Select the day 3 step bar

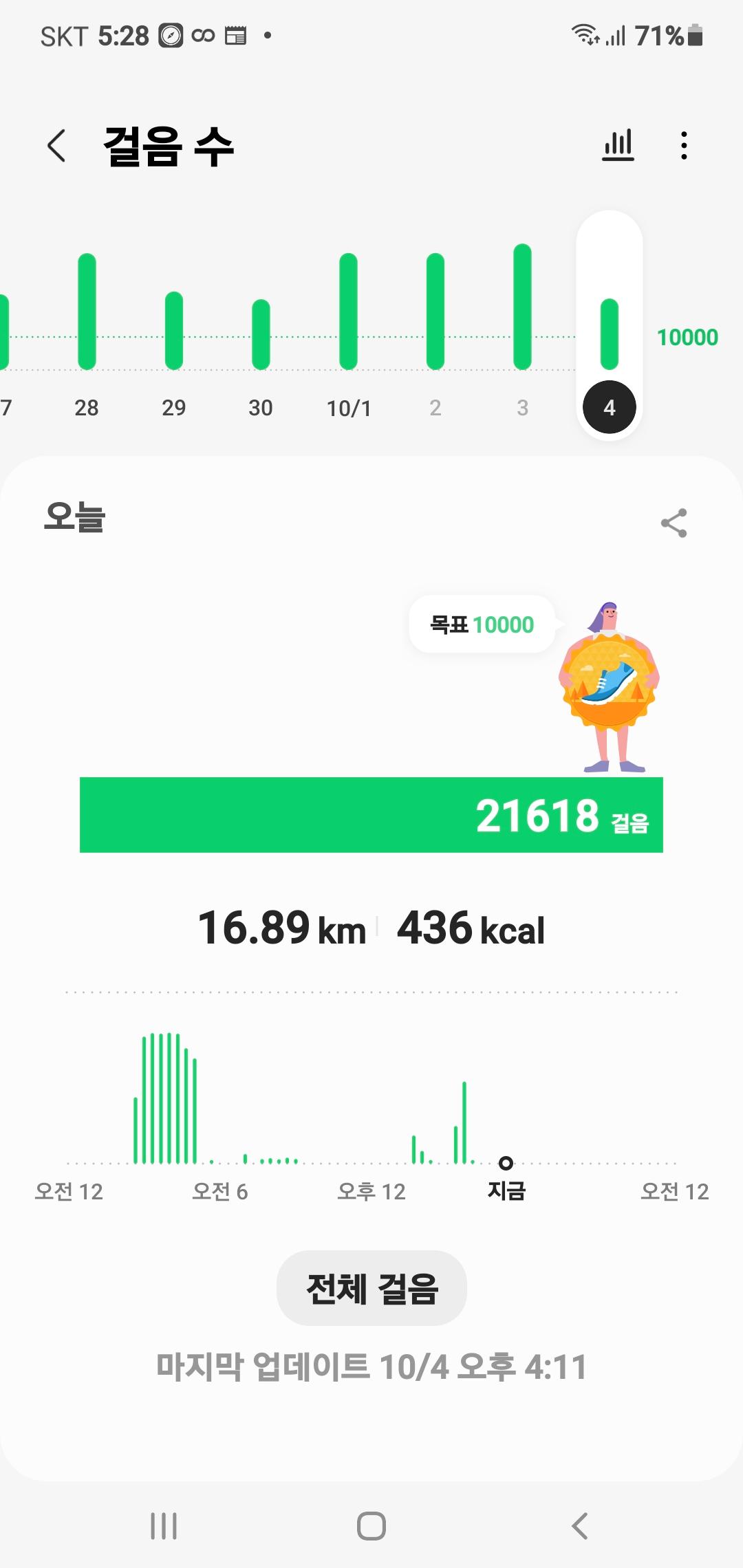pos(522,307)
